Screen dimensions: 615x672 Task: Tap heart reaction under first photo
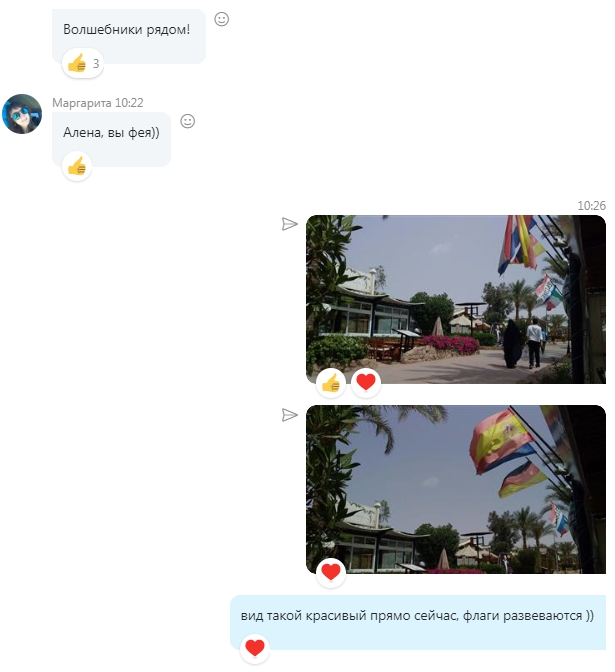[366, 382]
